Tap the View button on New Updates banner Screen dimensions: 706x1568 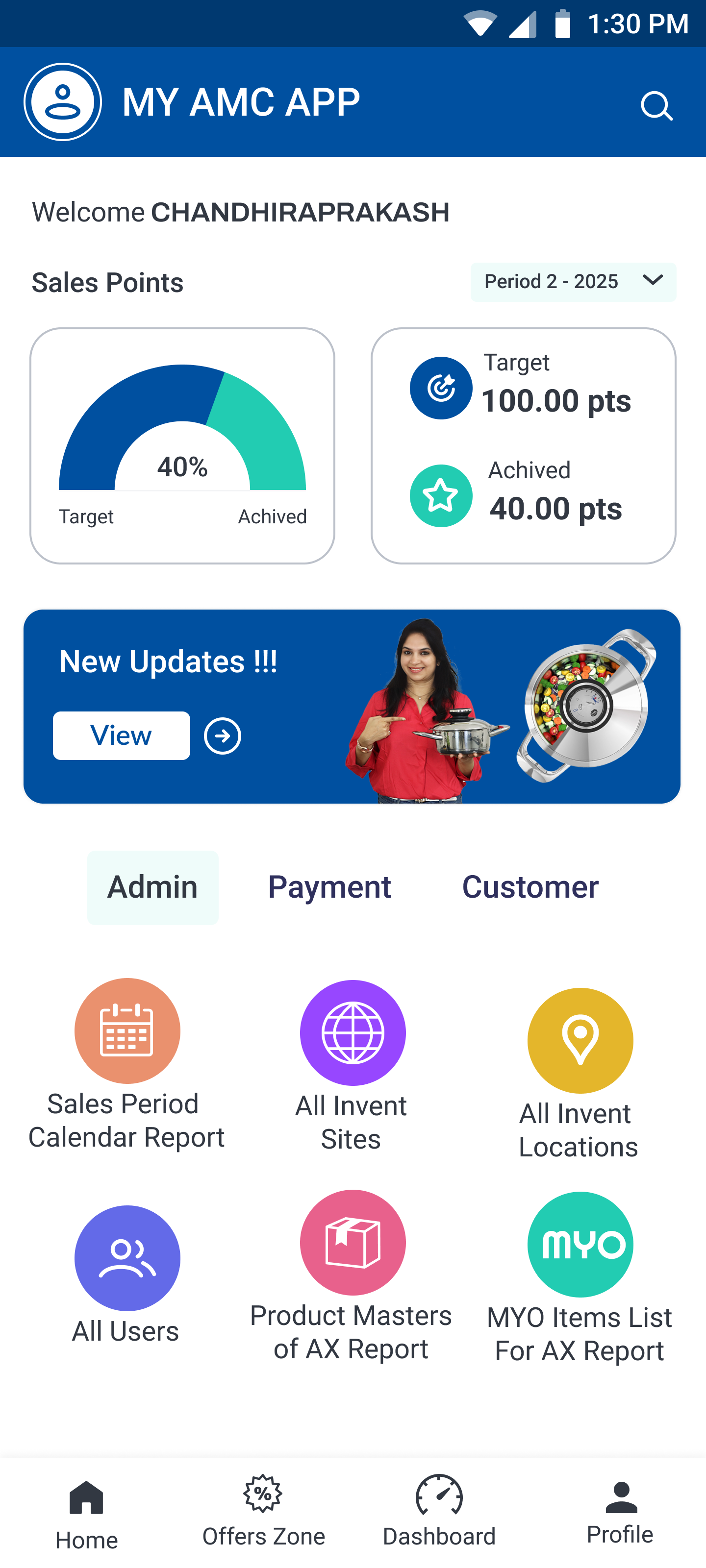(x=121, y=735)
